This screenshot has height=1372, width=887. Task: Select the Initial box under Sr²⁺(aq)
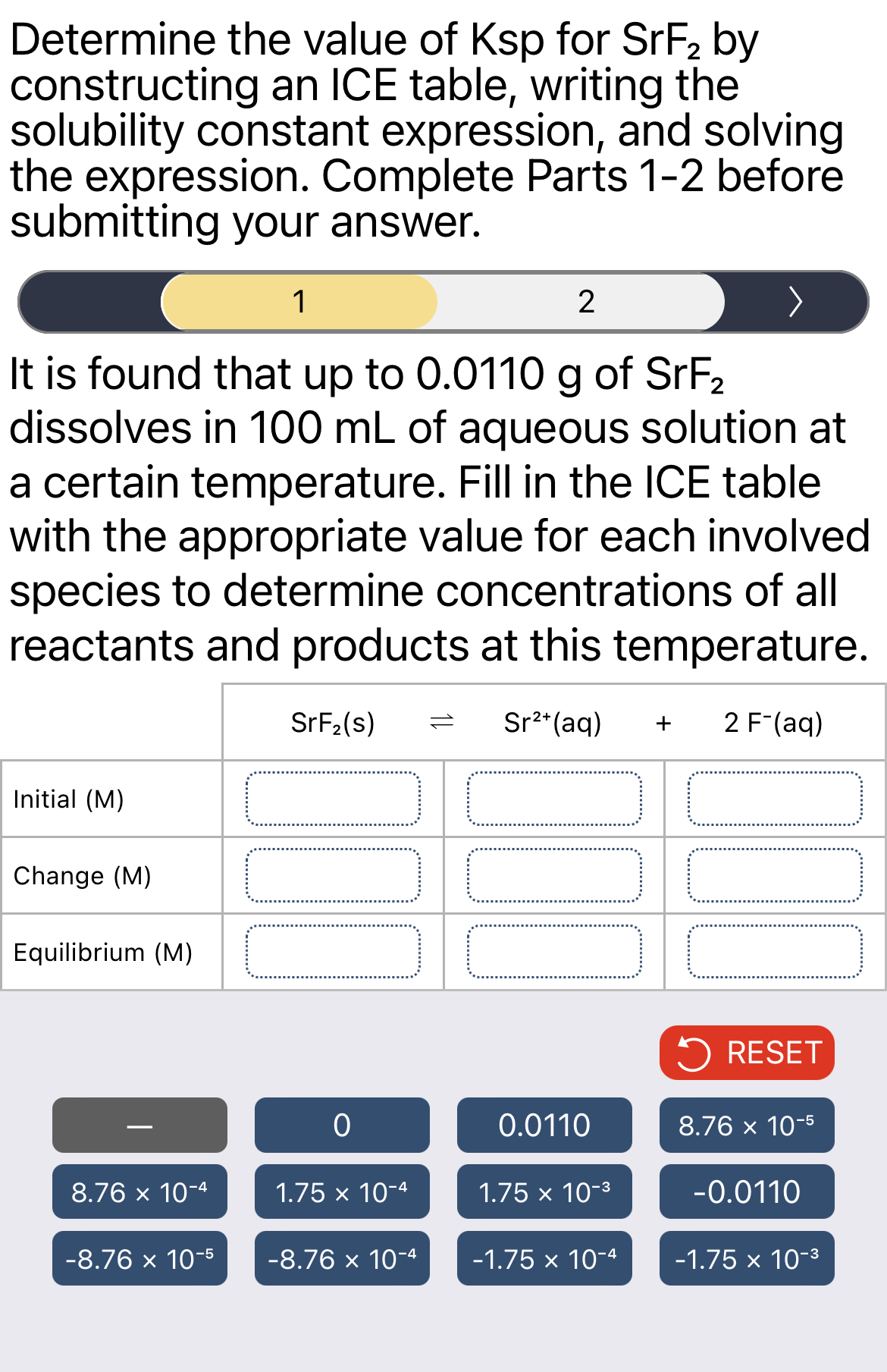(x=554, y=799)
